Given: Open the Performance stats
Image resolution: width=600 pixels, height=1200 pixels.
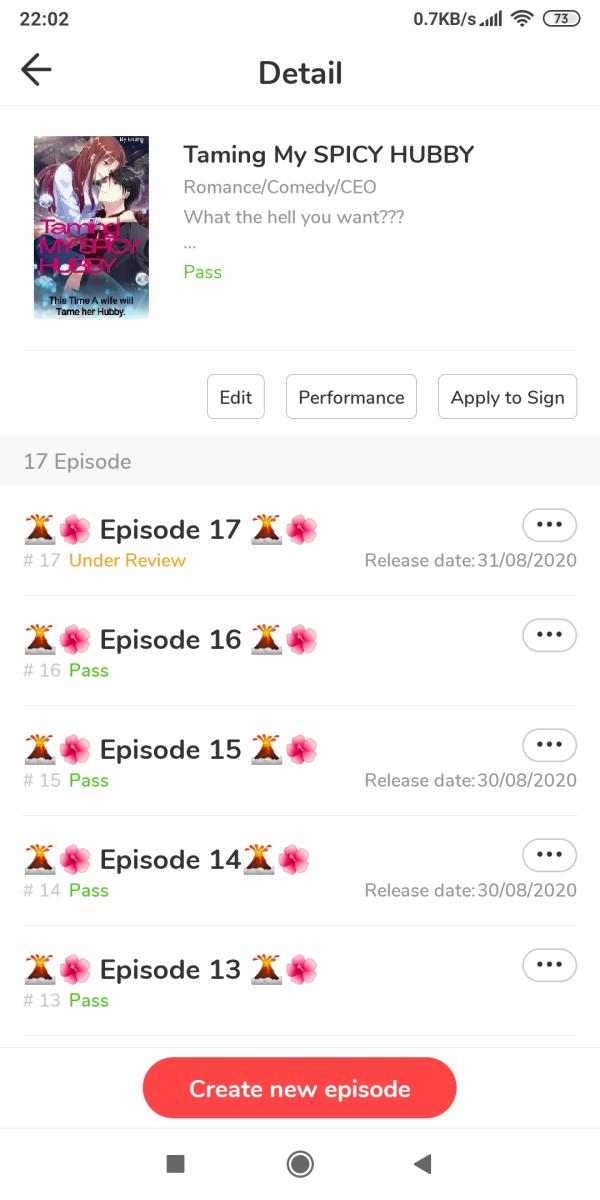Looking at the screenshot, I should pos(351,397).
